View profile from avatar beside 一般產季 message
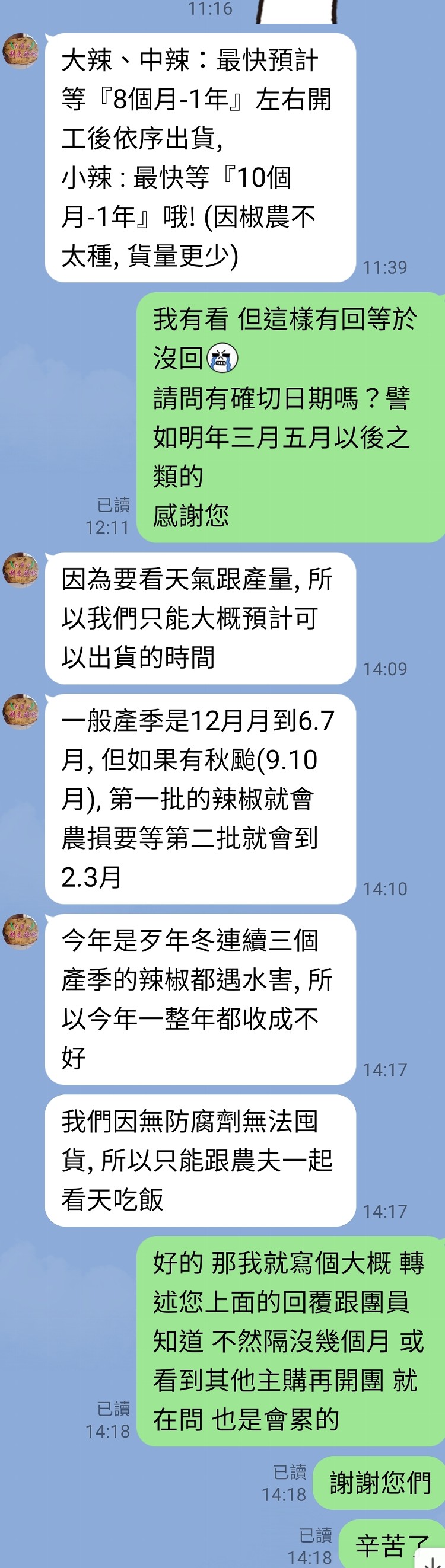The width and height of the screenshot is (445, 1568). [21, 711]
